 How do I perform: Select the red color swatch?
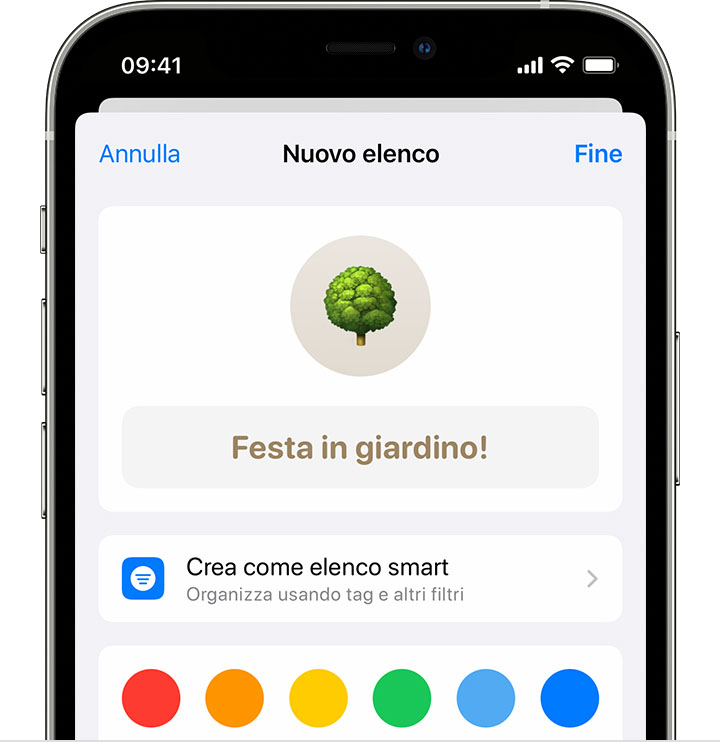[x=151, y=698]
